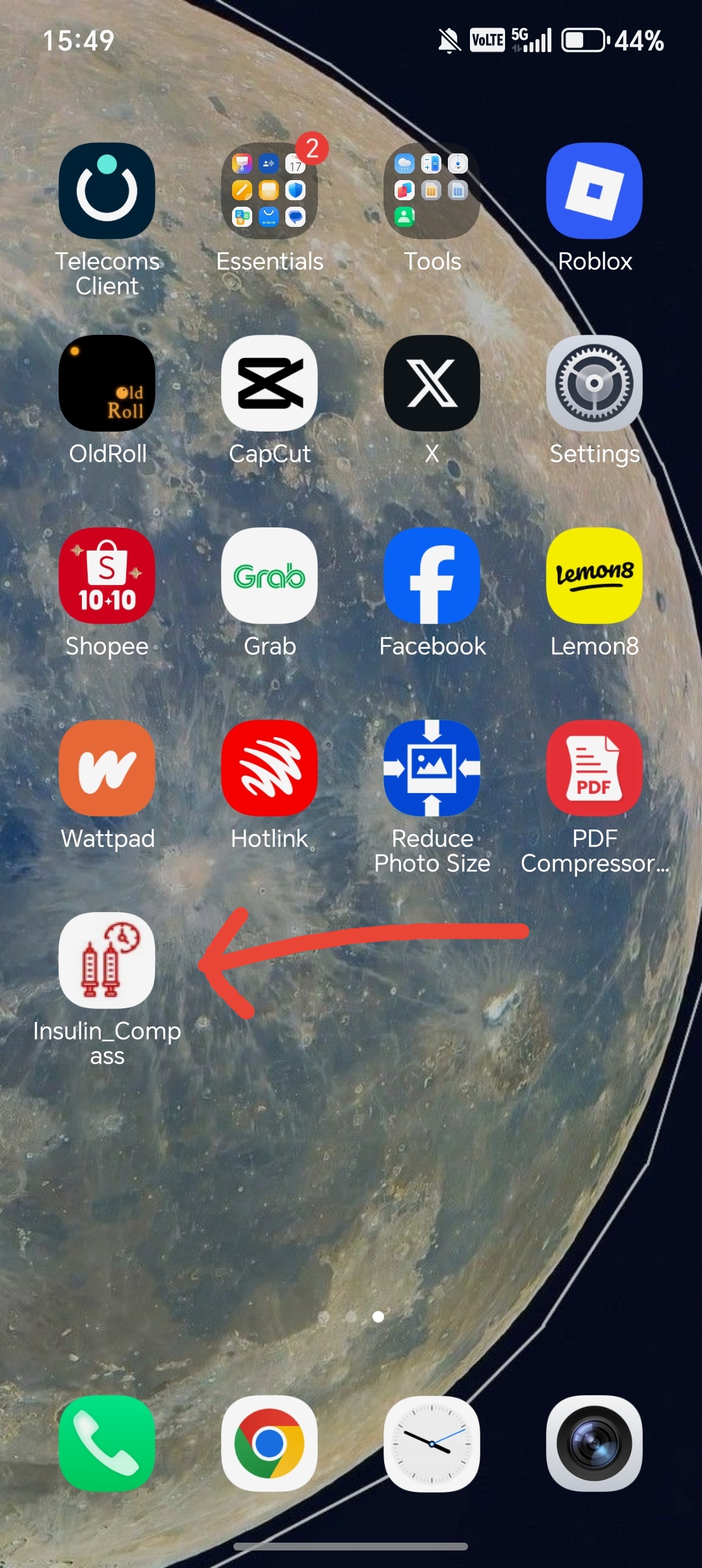The width and height of the screenshot is (702, 1568).
Task: Open the Telecoms Client app
Action: pyautogui.click(x=107, y=191)
